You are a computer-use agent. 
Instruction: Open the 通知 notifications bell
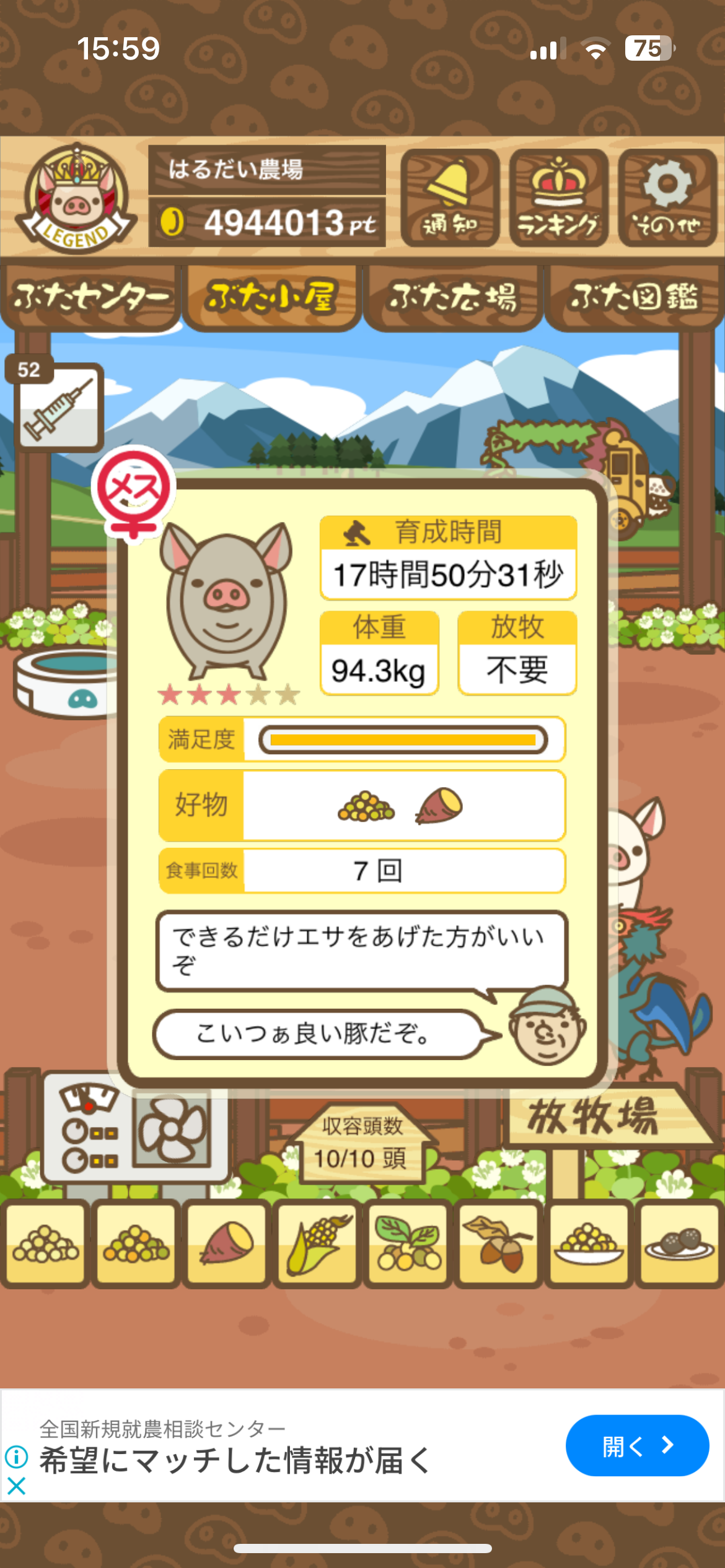coord(450,198)
